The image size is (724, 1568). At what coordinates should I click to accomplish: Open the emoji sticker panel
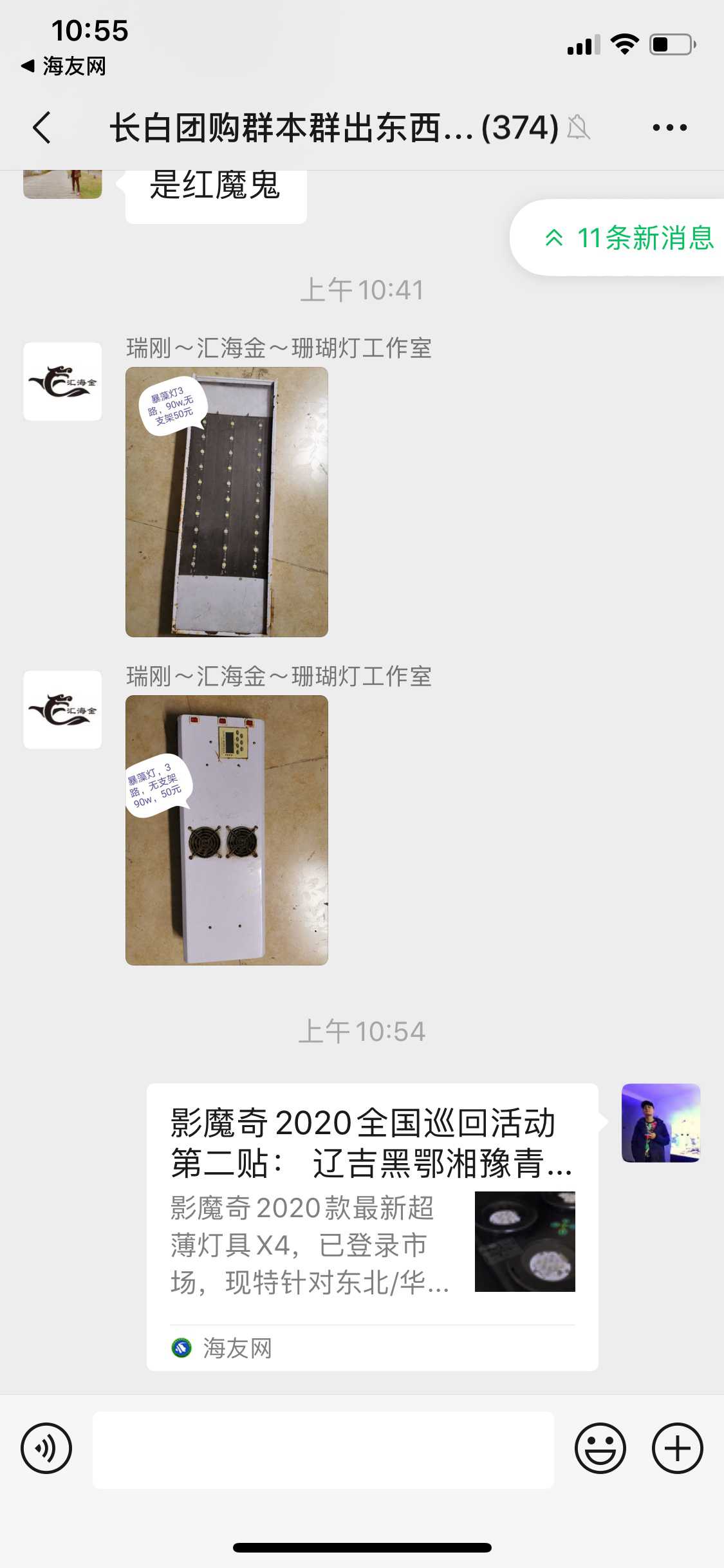tap(600, 1448)
